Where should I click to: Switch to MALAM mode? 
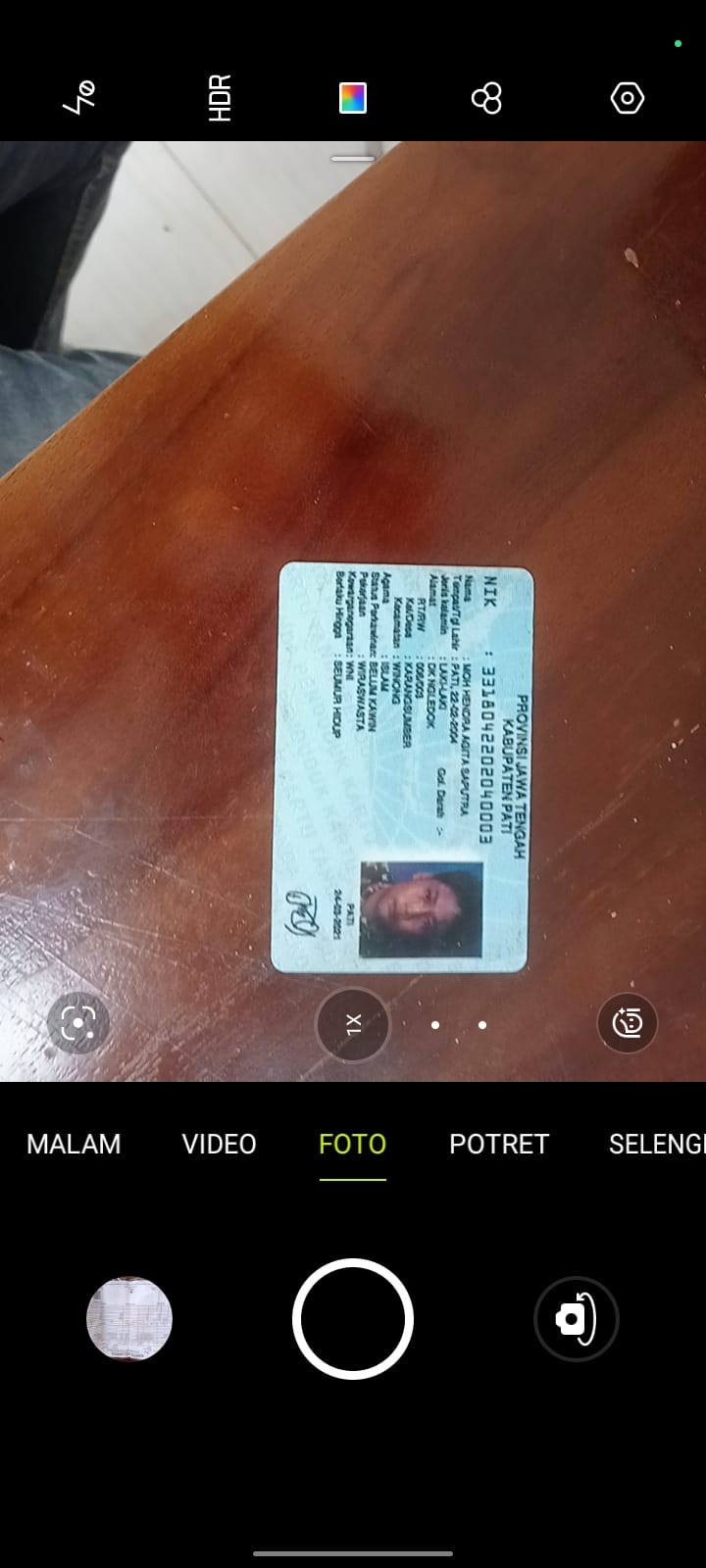tap(74, 1144)
